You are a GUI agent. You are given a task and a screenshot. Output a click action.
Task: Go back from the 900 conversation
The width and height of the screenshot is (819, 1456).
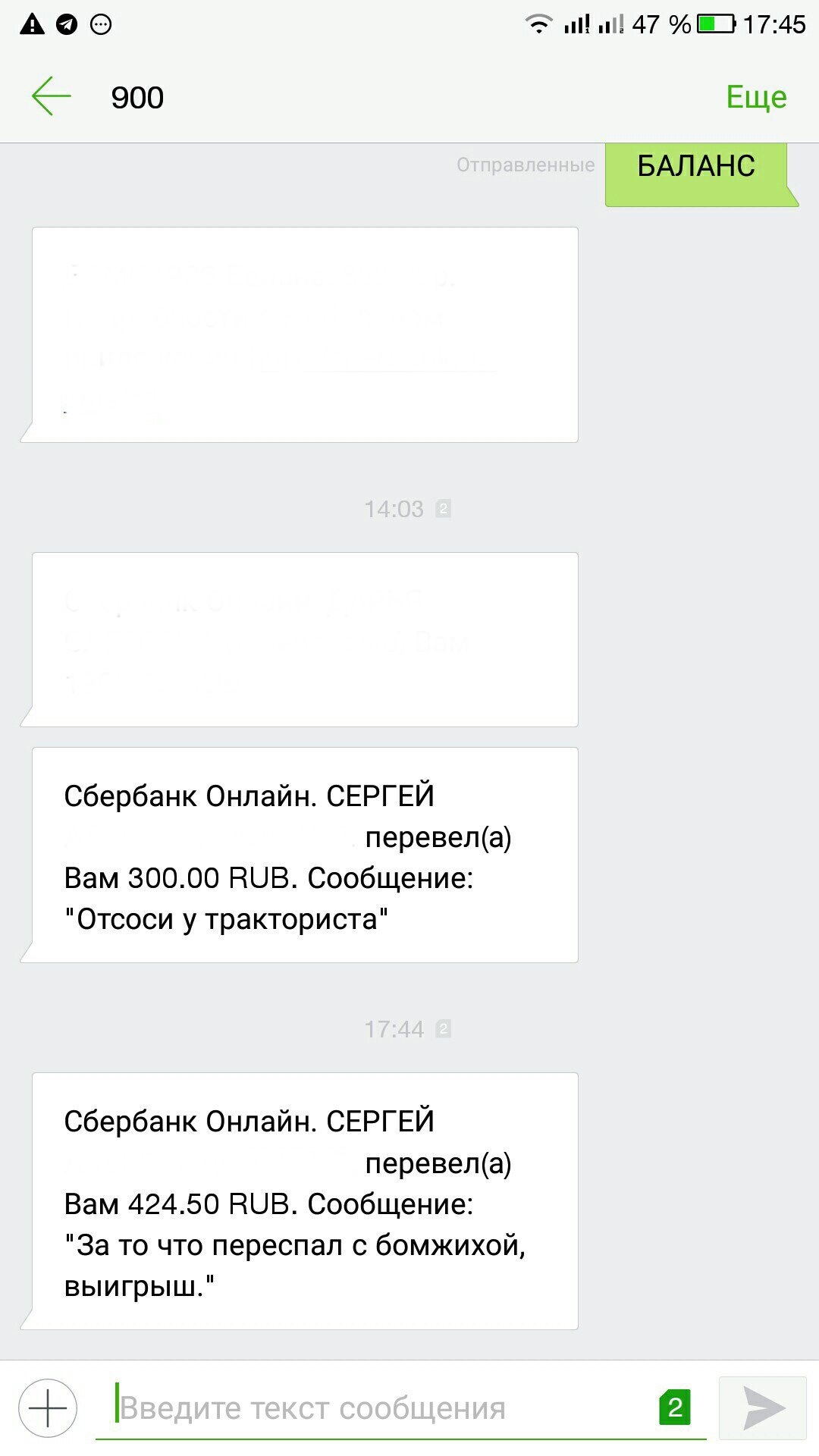52,96
